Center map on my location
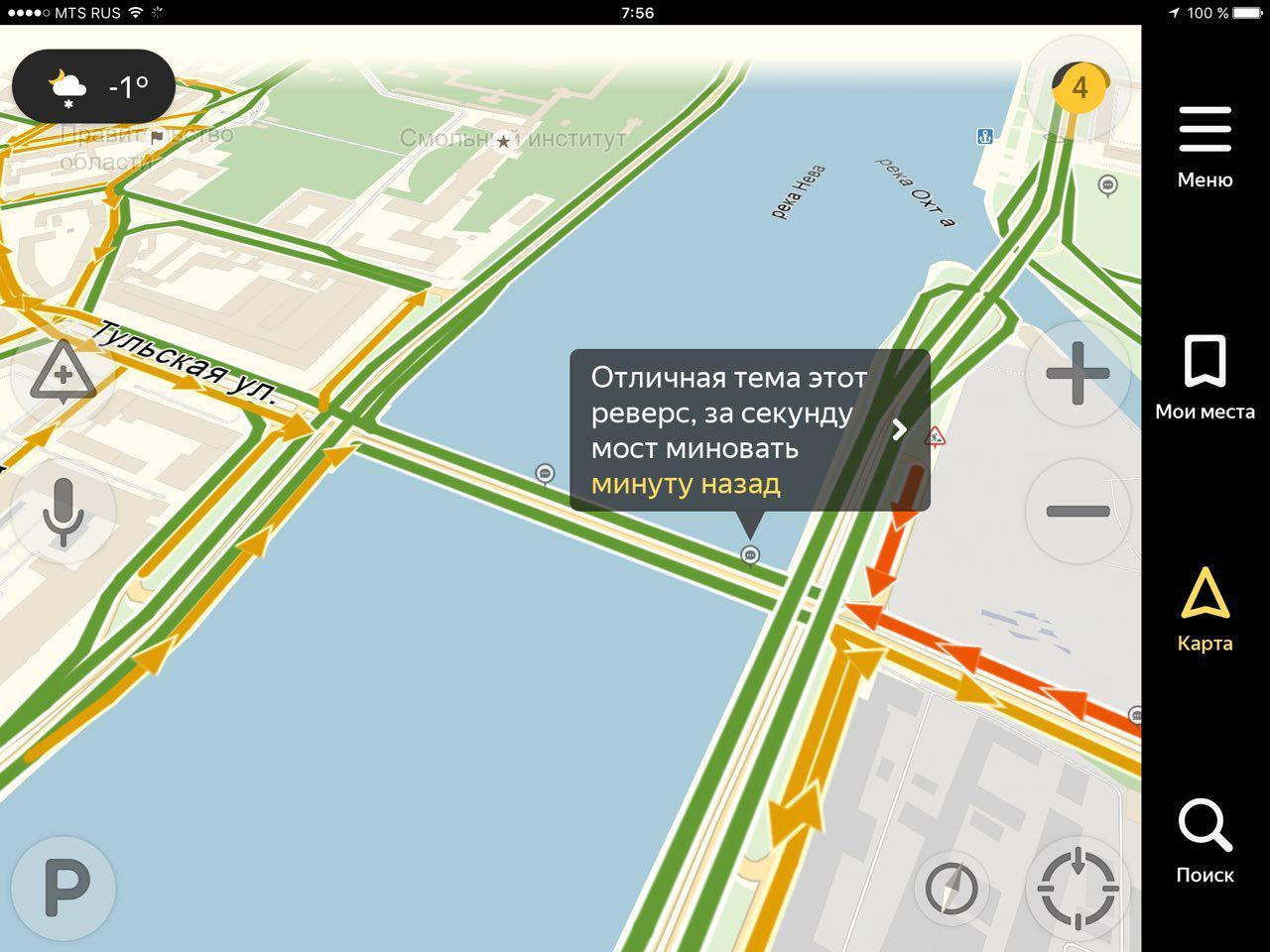 click(x=1078, y=889)
